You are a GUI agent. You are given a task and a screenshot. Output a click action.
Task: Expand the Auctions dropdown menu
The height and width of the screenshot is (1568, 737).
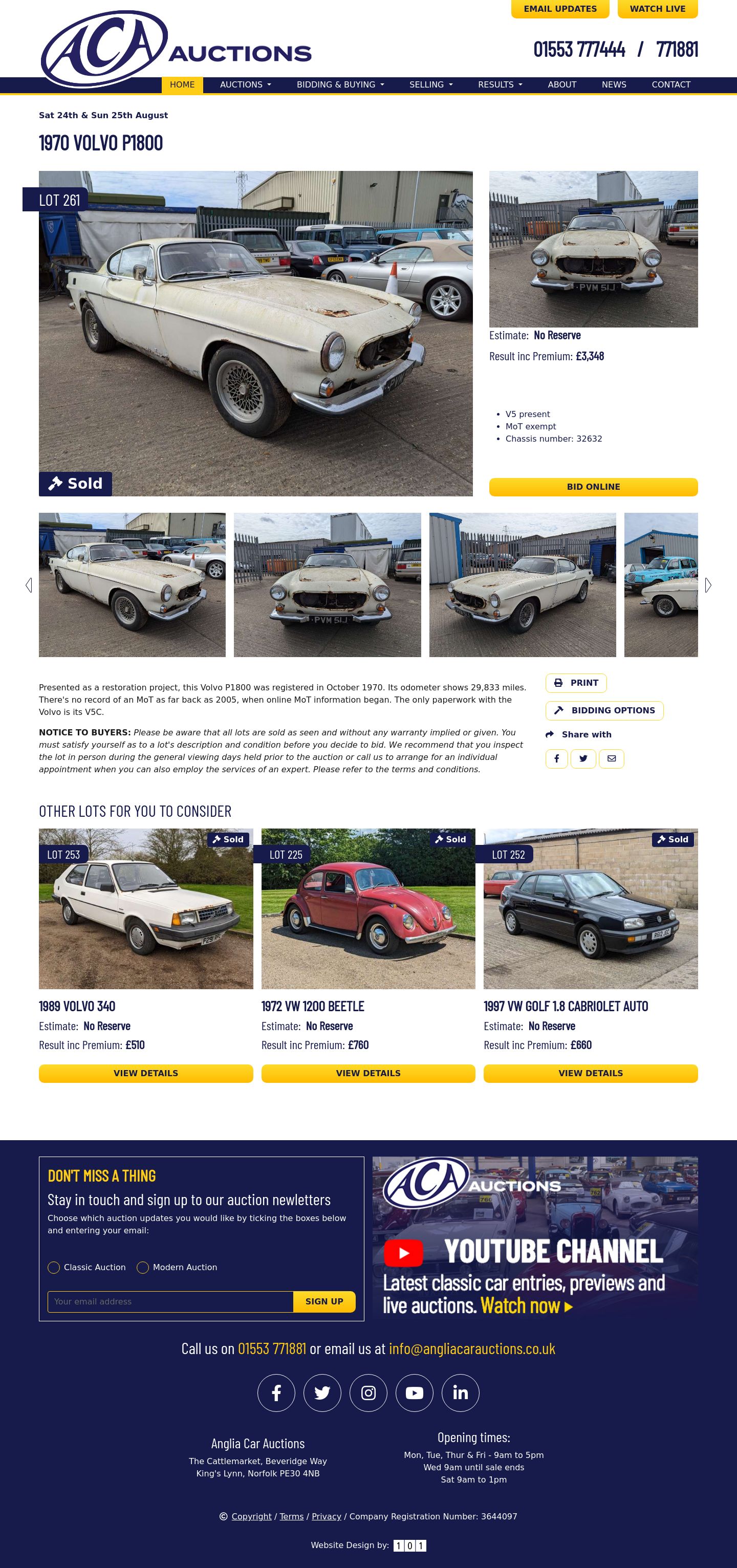click(x=245, y=84)
